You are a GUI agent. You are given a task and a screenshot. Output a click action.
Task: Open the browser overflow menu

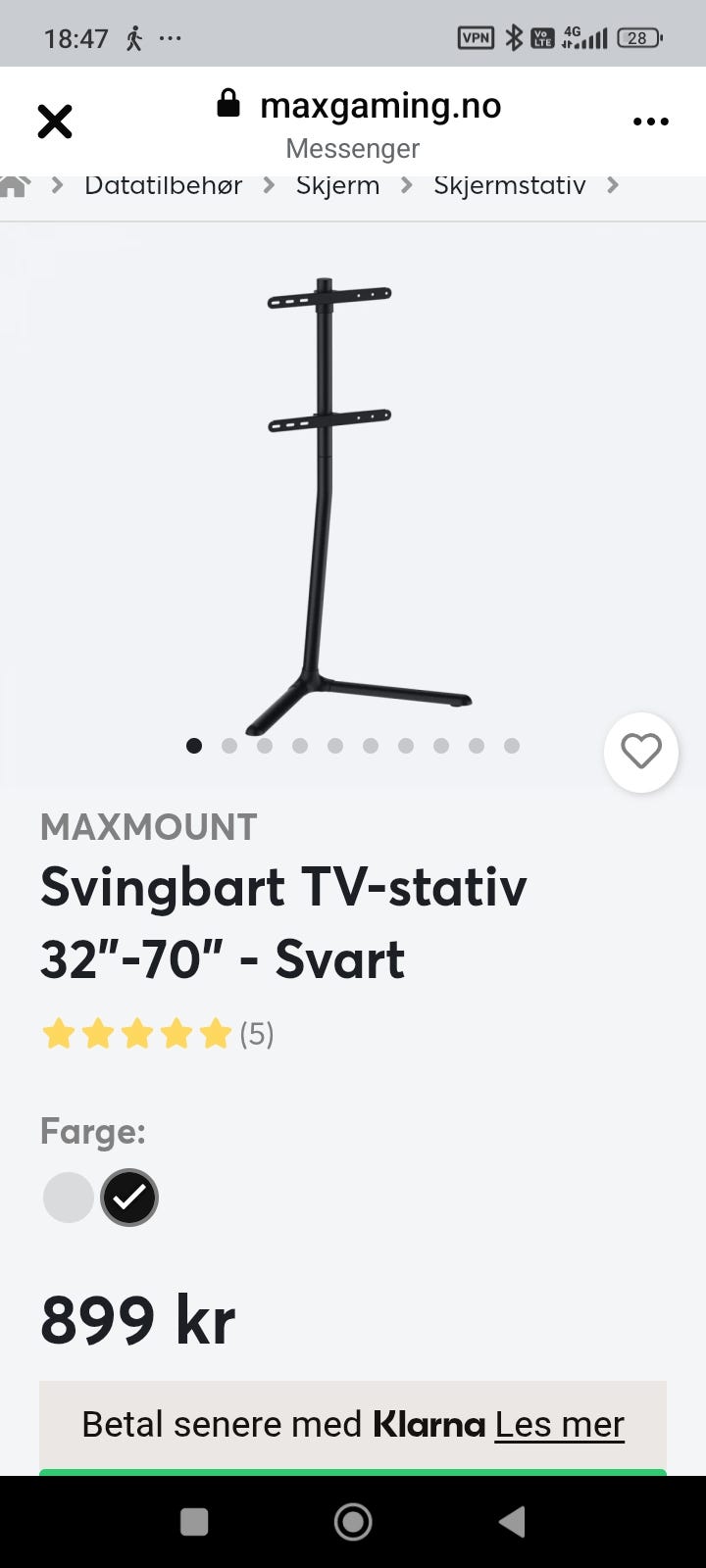(x=651, y=122)
